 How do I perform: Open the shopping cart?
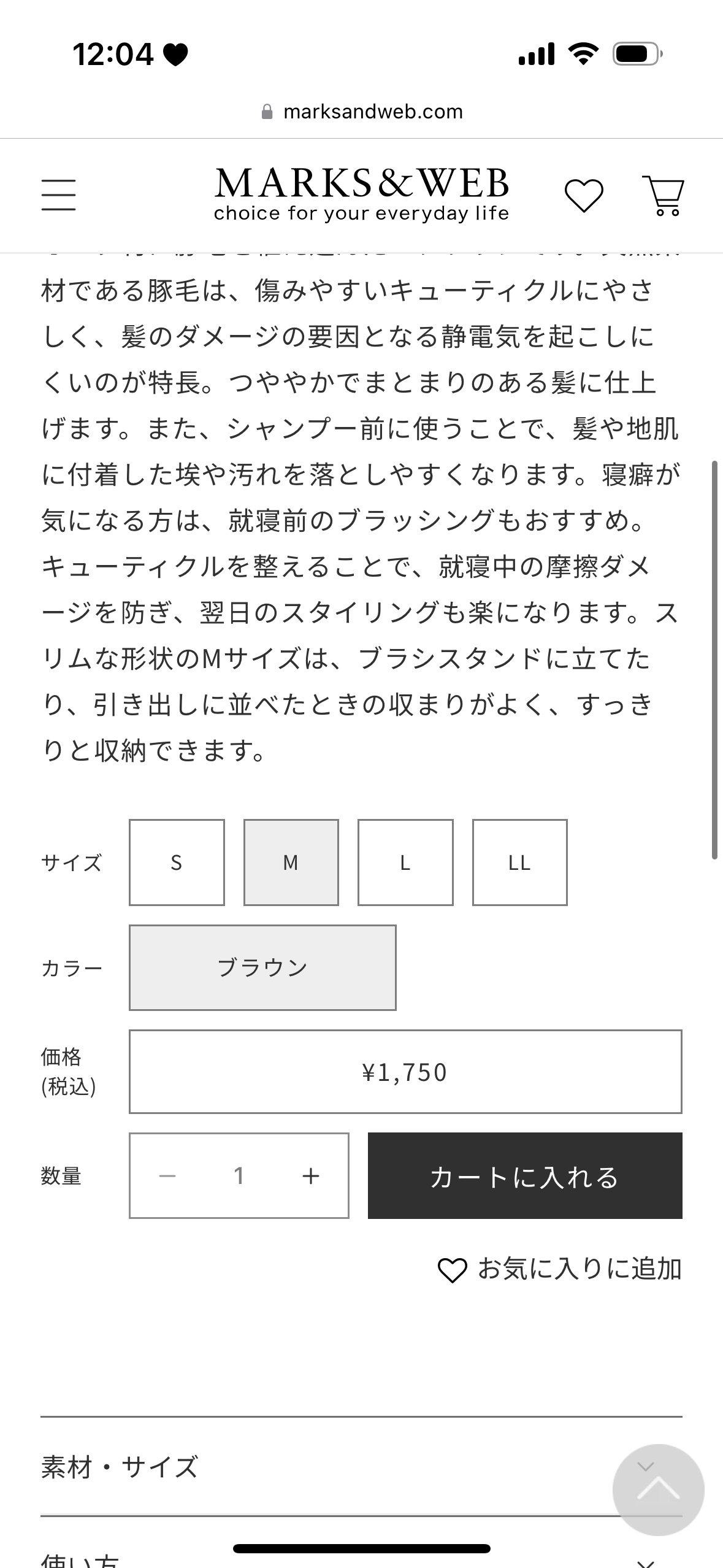[x=664, y=195]
